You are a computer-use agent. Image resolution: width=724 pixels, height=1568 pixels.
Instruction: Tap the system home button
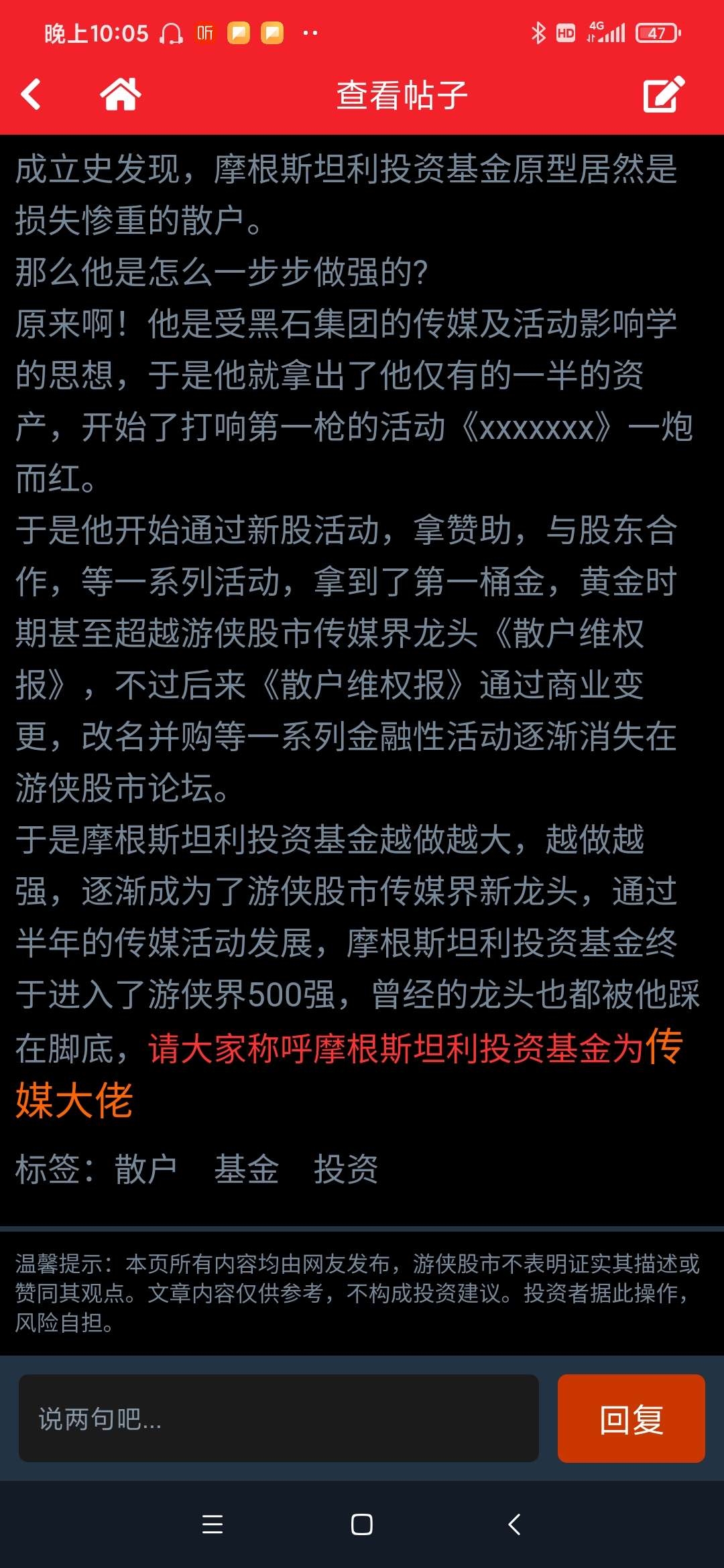(362, 1524)
